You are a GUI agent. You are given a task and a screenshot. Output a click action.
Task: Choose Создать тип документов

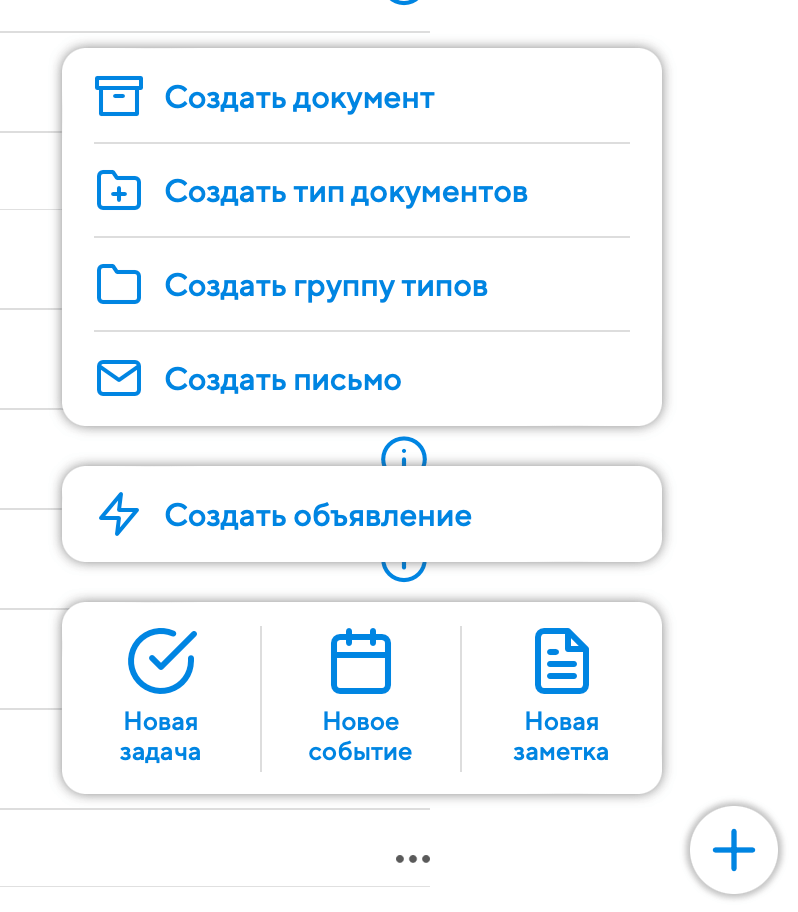tap(346, 191)
